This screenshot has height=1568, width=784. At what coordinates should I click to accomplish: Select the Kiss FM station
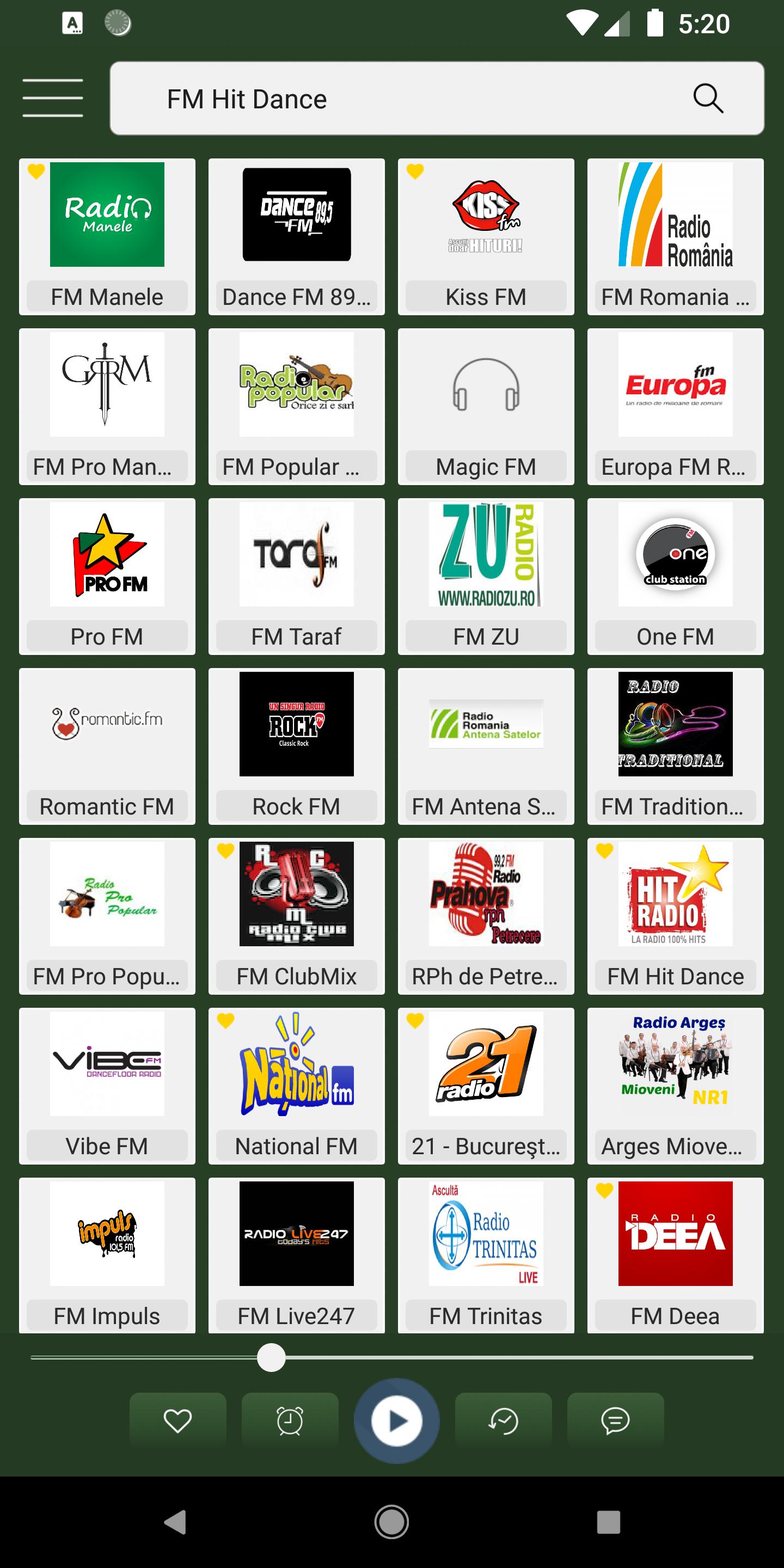tap(486, 237)
